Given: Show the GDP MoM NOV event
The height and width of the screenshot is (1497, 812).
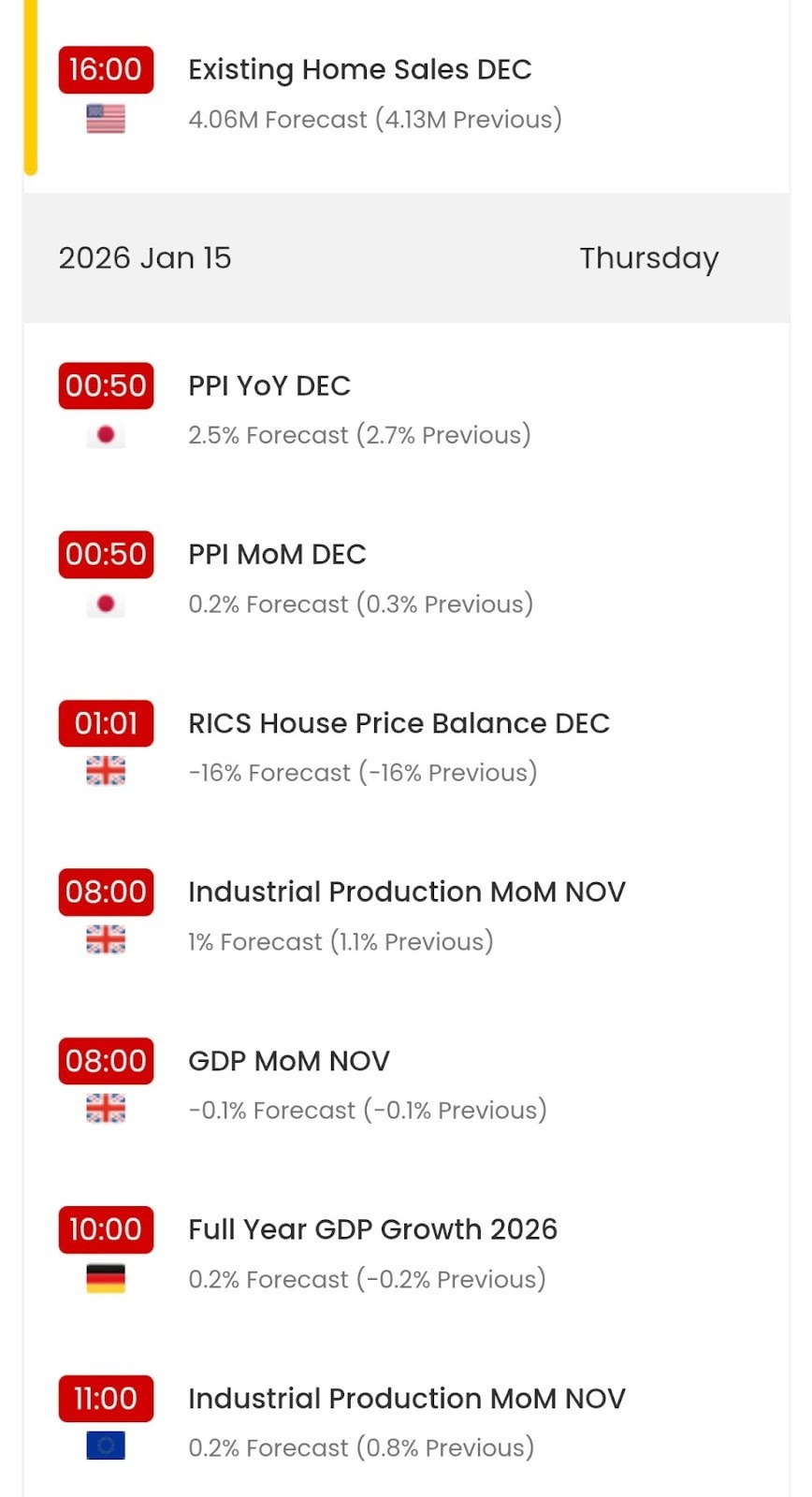Looking at the screenshot, I should pos(289,1061).
